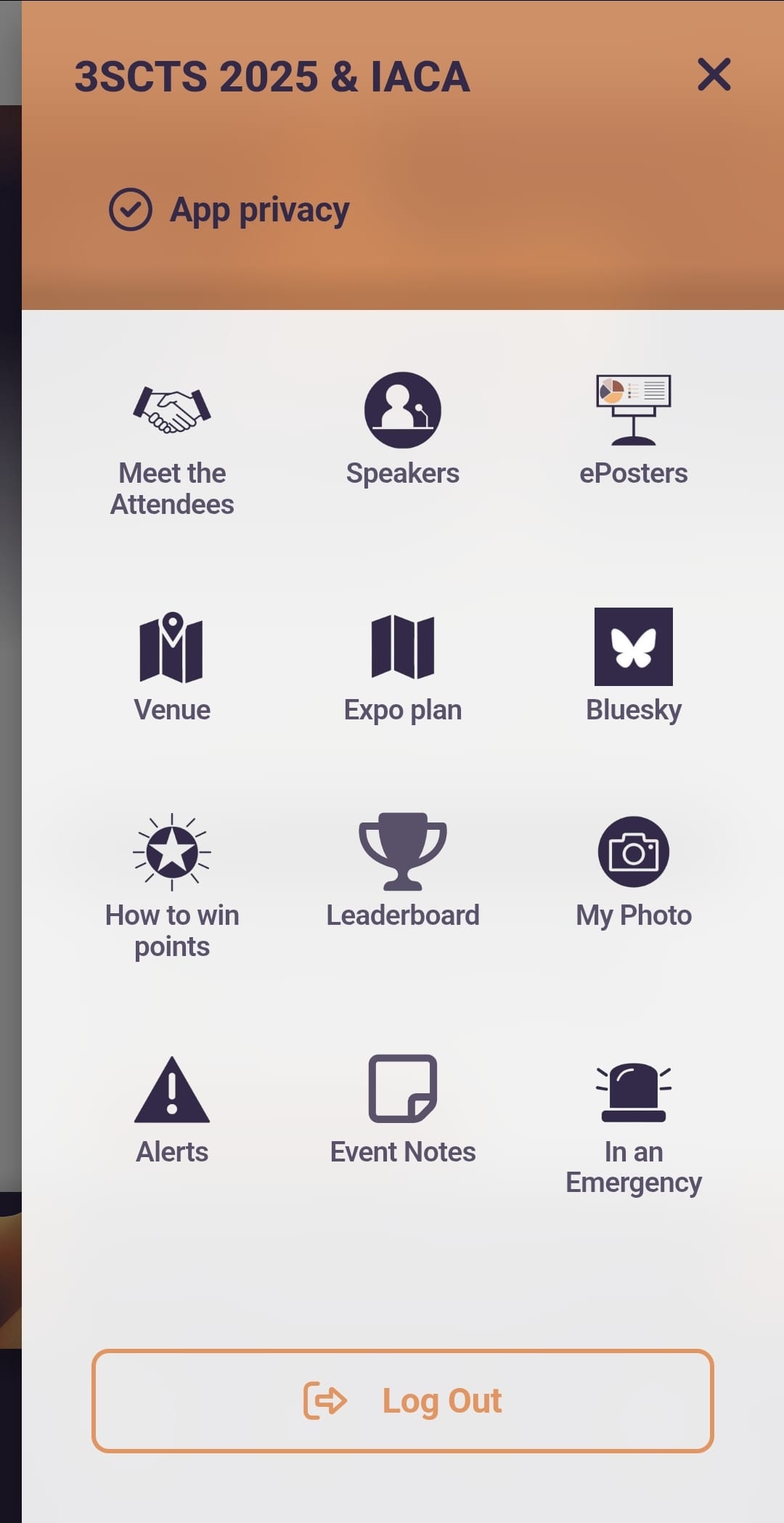
Task: Close the 3SCTS 2025 side menu
Action: [x=714, y=75]
